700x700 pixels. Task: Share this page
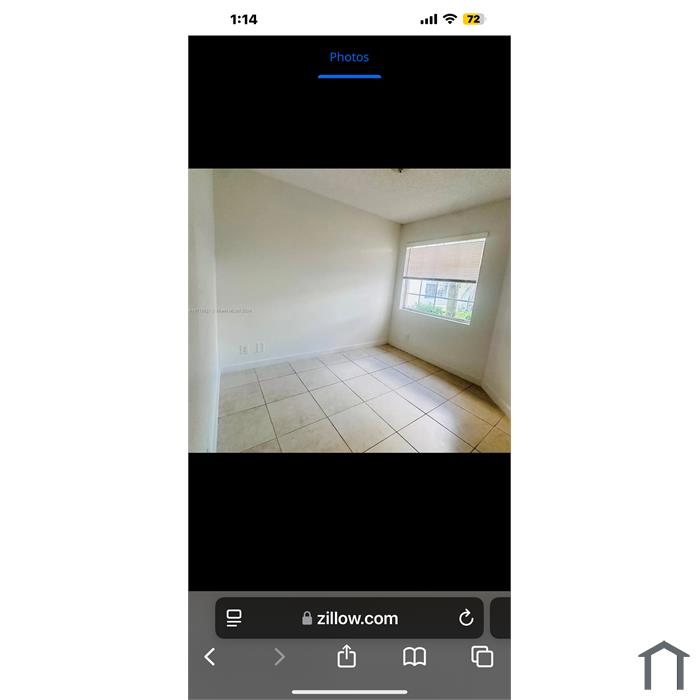tap(346, 657)
